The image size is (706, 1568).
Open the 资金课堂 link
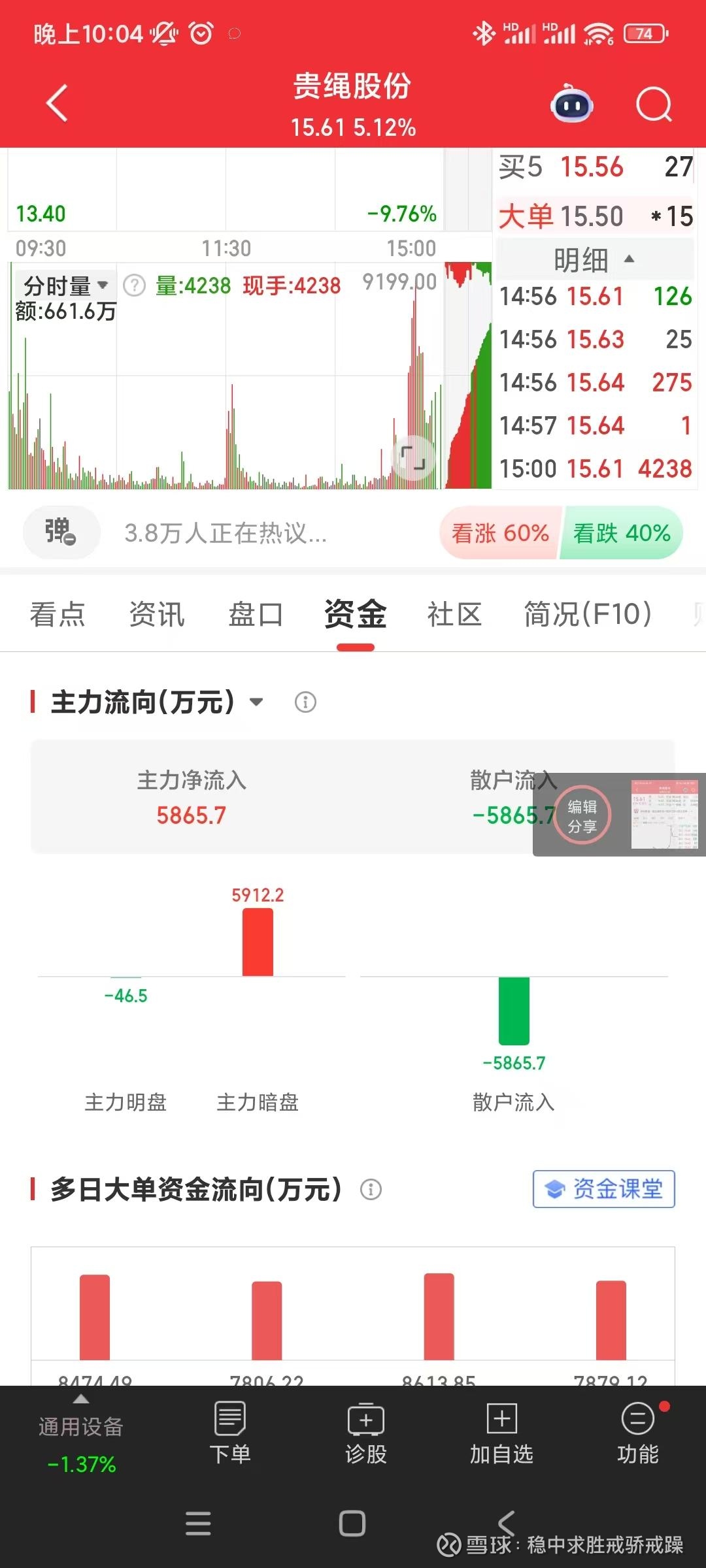604,1189
